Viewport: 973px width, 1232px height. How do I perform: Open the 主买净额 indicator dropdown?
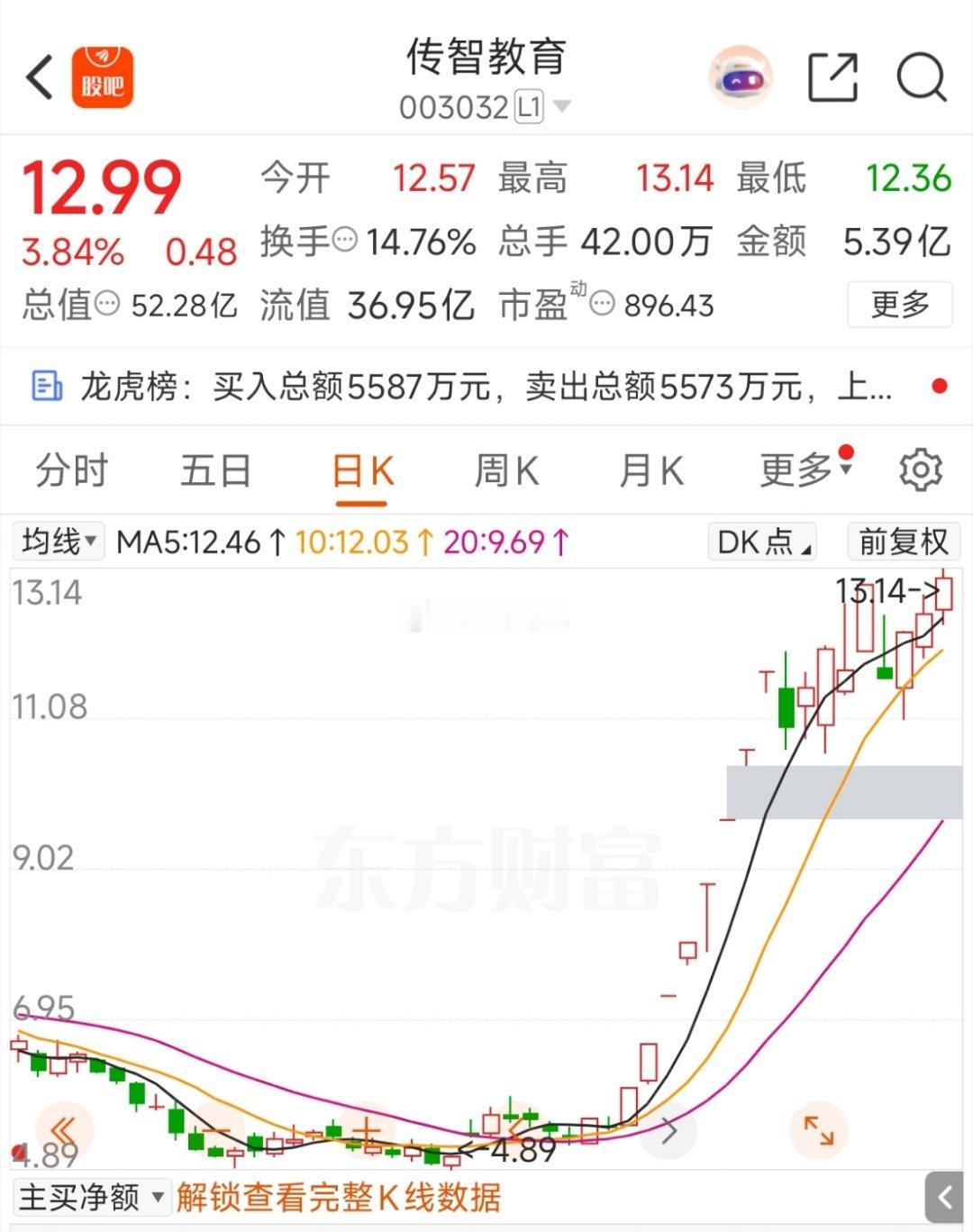[92, 1198]
